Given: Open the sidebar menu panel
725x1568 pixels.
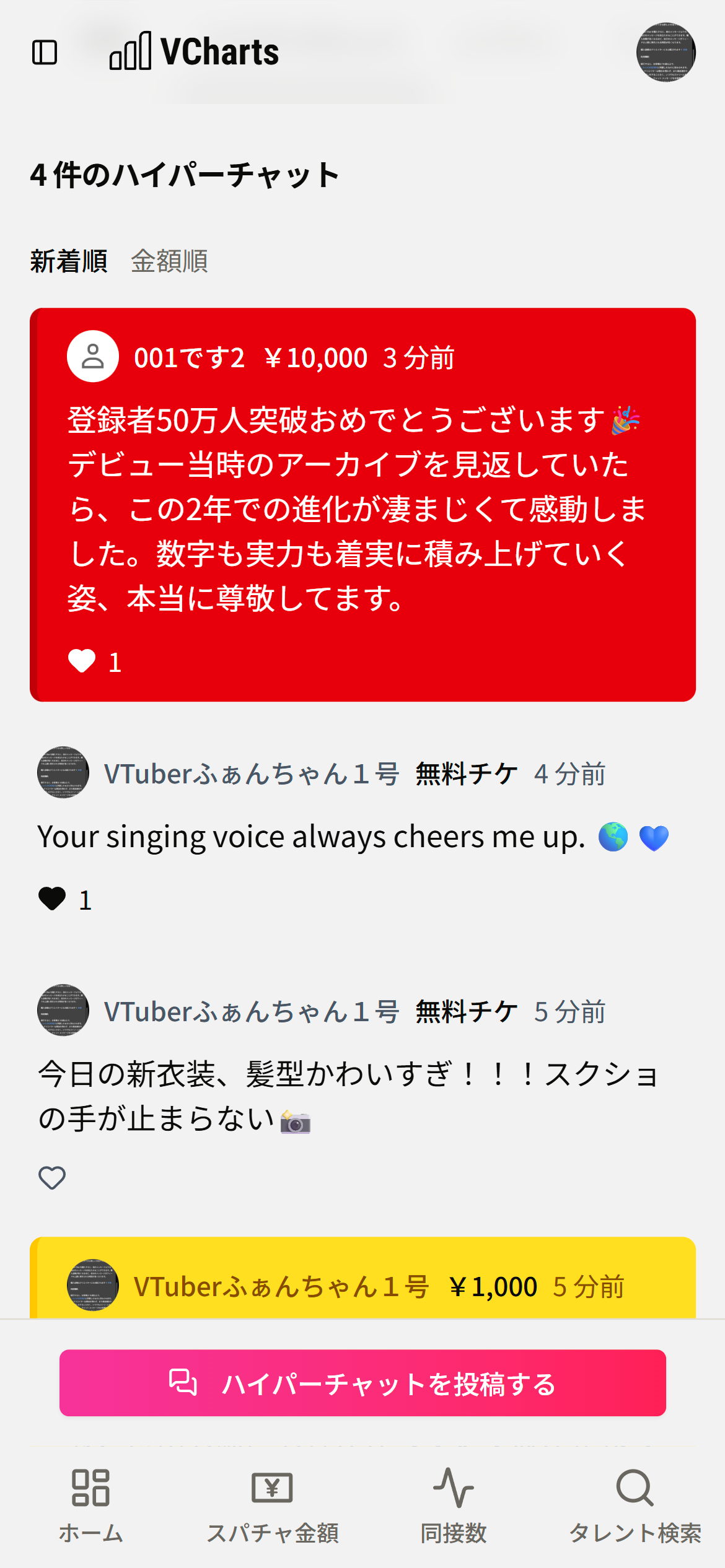Looking at the screenshot, I should click(x=45, y=52).
